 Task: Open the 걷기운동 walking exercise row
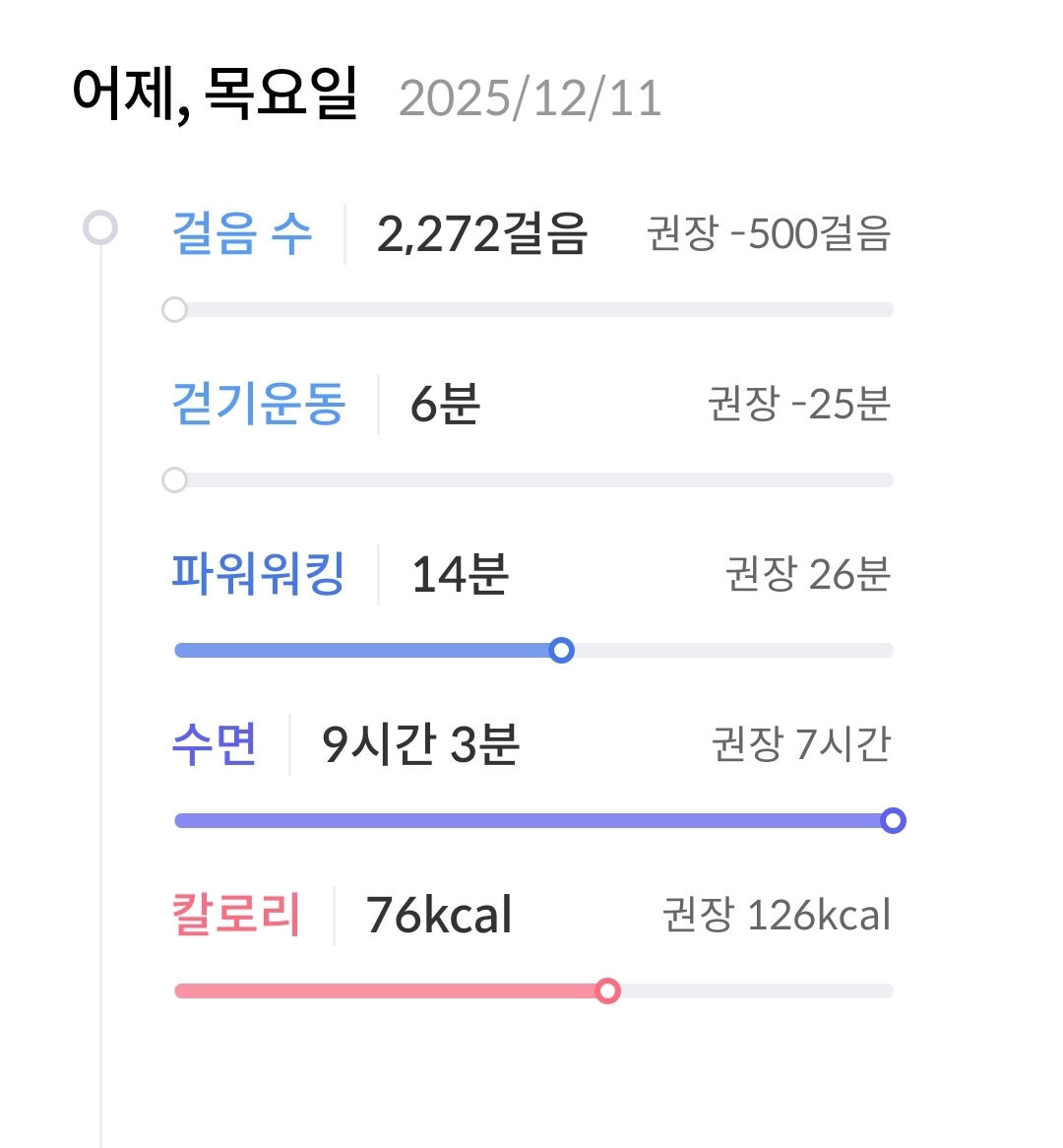pos(531,433)
